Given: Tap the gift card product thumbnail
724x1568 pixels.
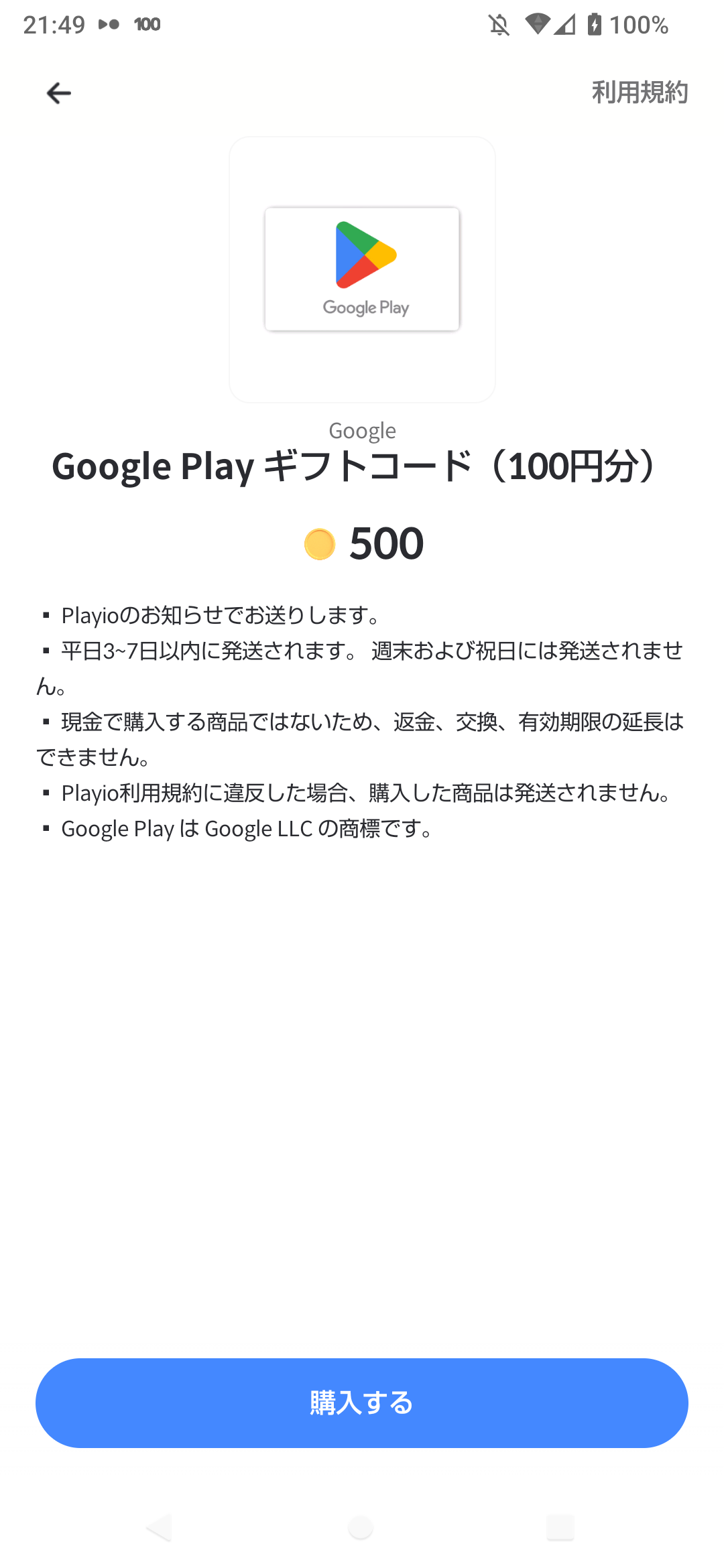Looking at the screenshot, I should [x=362, y=268].
